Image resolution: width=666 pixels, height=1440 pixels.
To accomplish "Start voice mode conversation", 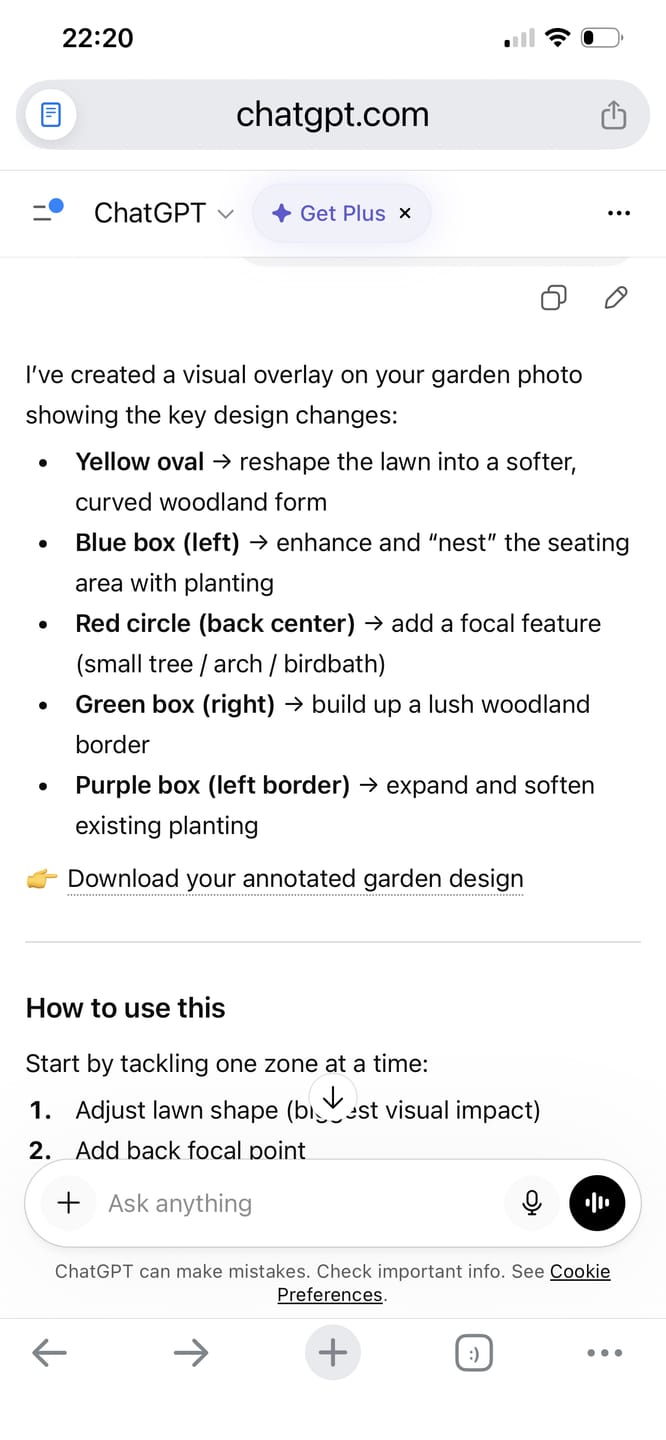I will 597,1203.
